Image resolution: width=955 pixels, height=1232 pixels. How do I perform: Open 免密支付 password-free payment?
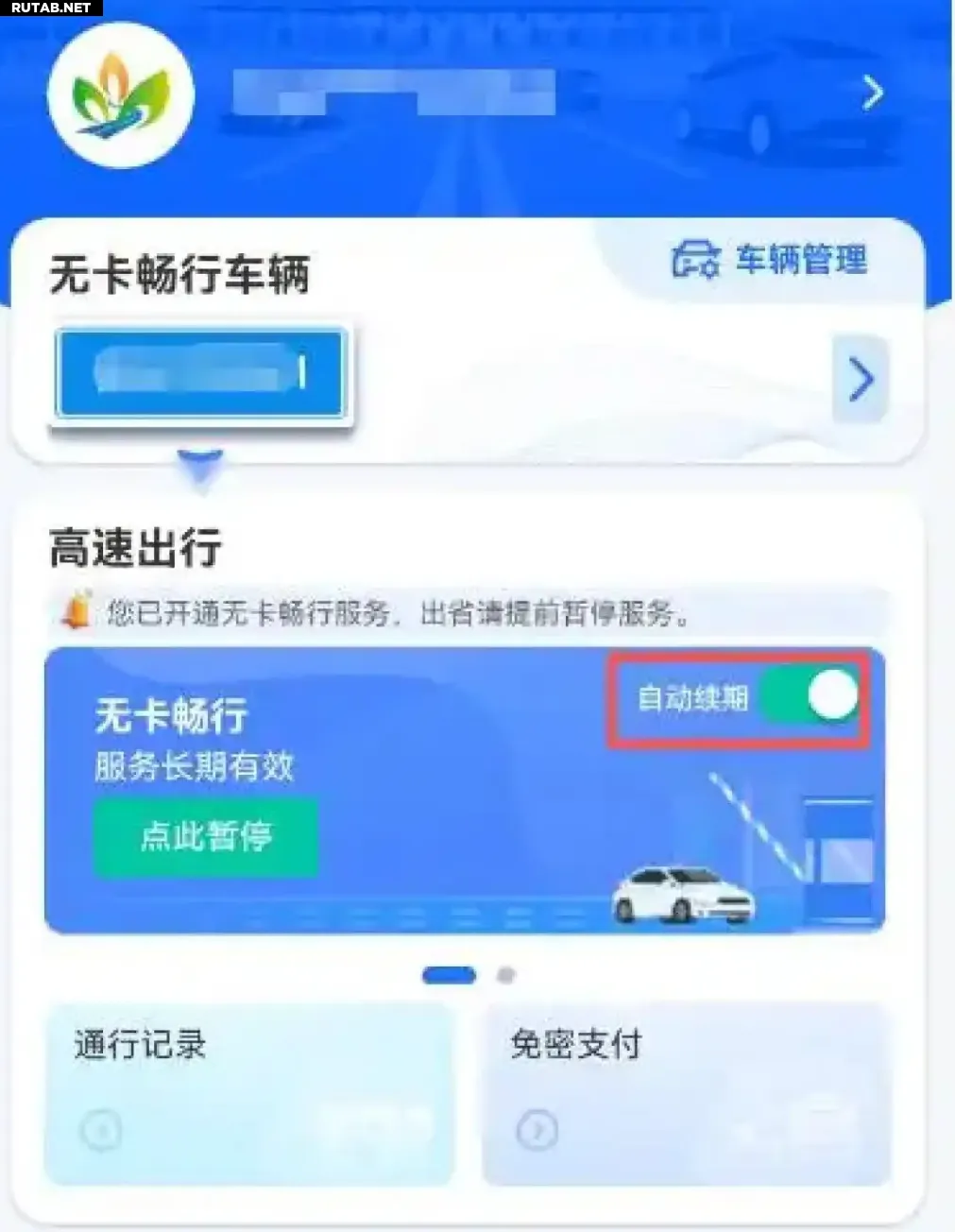[x=687, y=1091]
